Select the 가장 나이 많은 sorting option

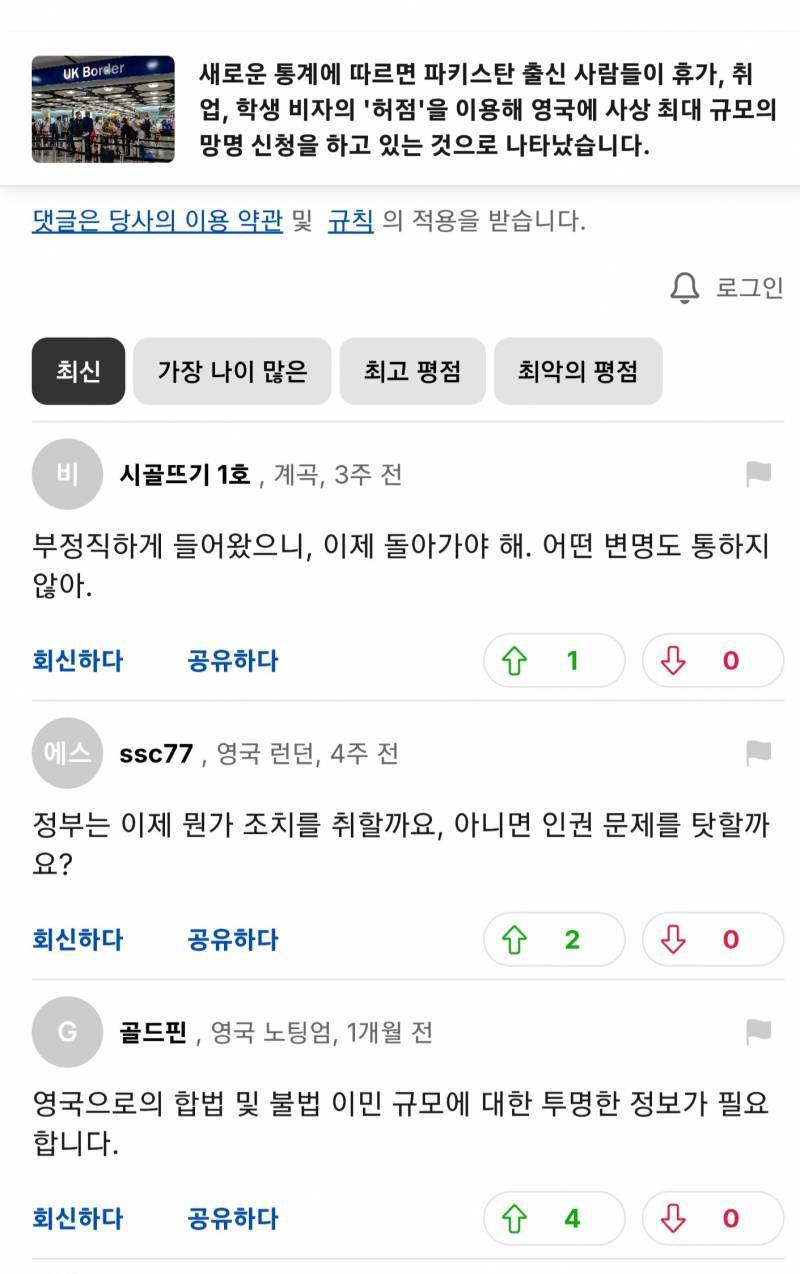[232, 371]
